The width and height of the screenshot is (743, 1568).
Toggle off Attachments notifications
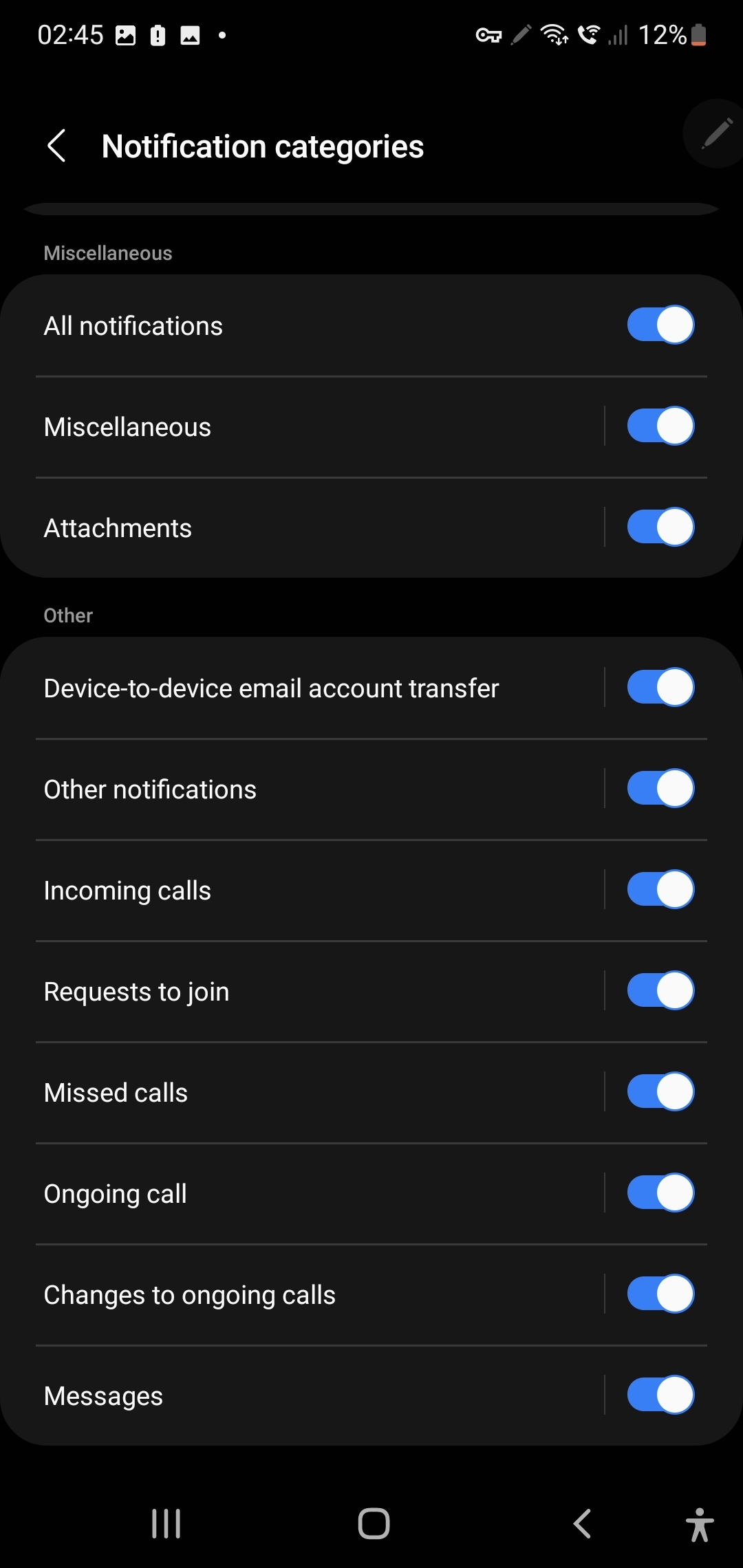[x=660, y=527]
